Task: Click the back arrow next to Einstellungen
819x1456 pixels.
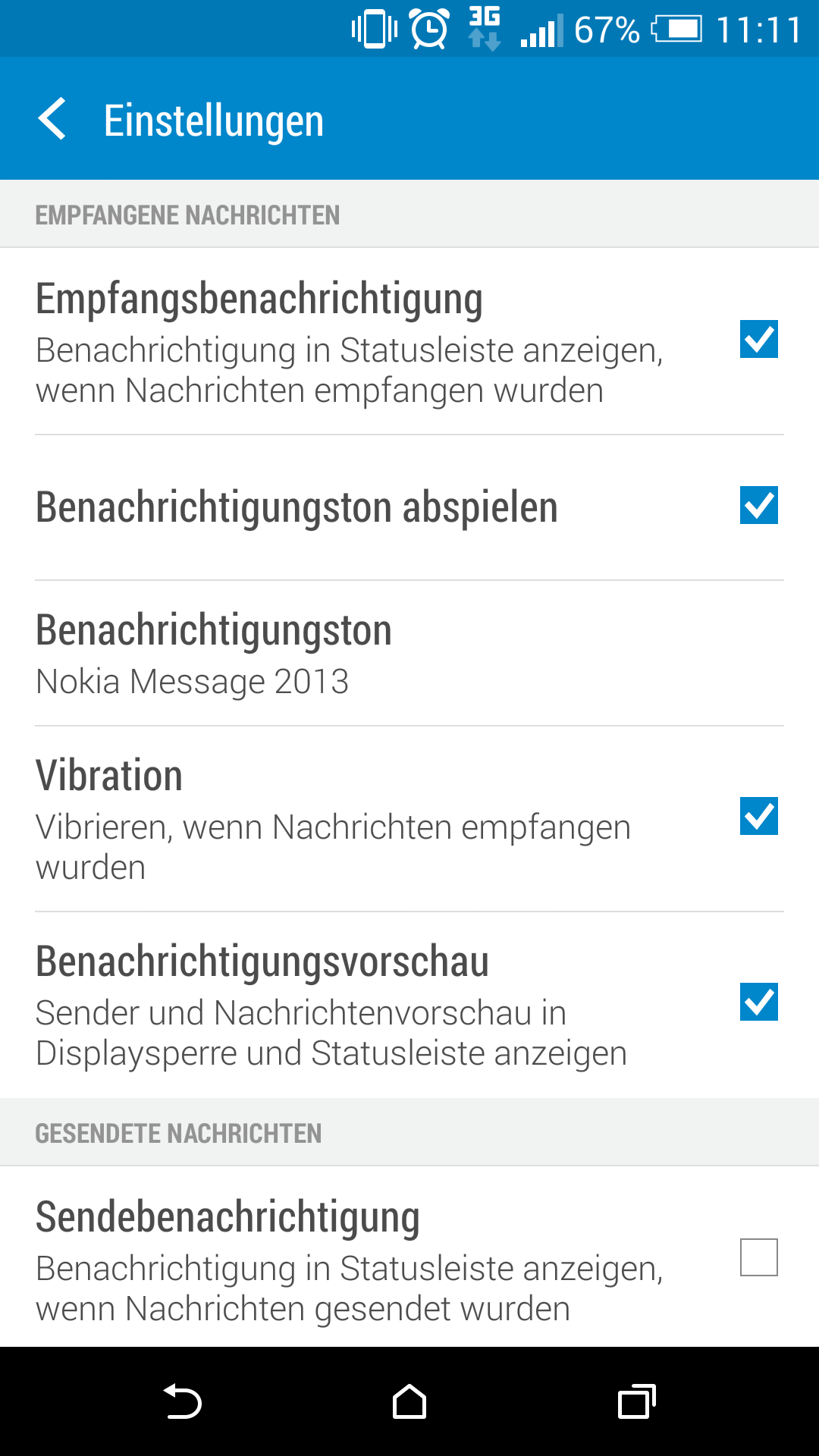Action: click(x=53, y=119)
